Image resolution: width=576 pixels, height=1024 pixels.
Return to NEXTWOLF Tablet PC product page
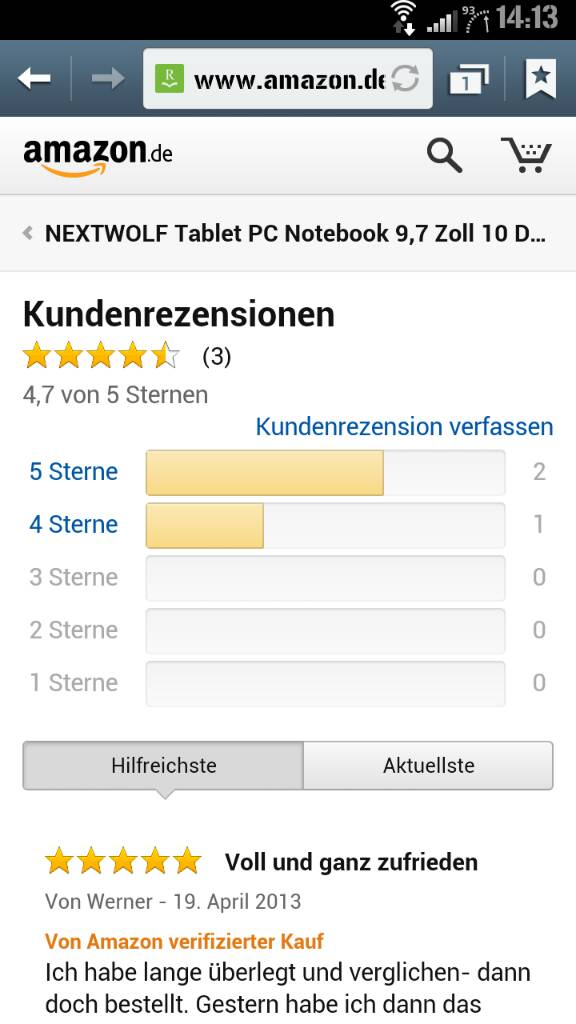click(x=288, y=233)
